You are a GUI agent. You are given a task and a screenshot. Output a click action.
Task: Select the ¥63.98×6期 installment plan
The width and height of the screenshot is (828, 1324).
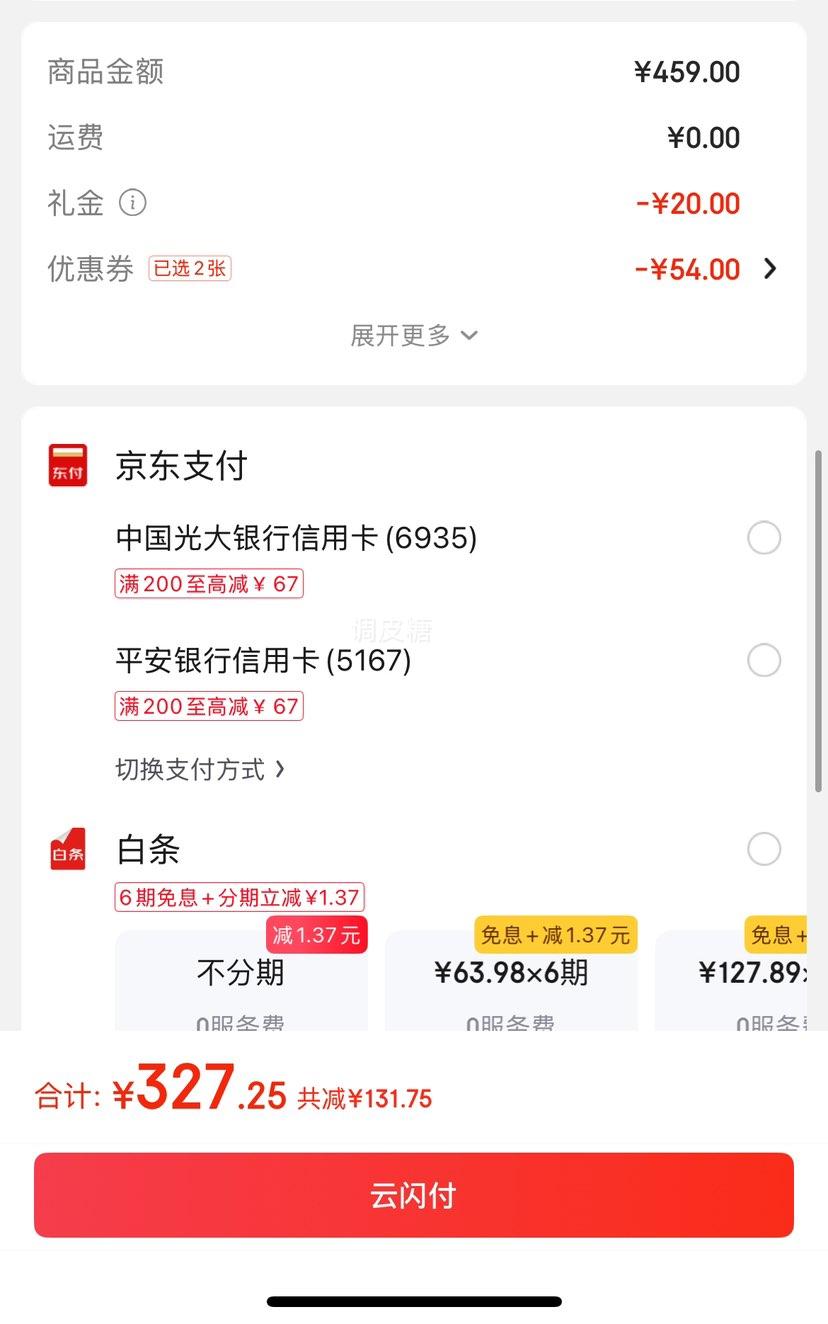click(x=511, y=975)
